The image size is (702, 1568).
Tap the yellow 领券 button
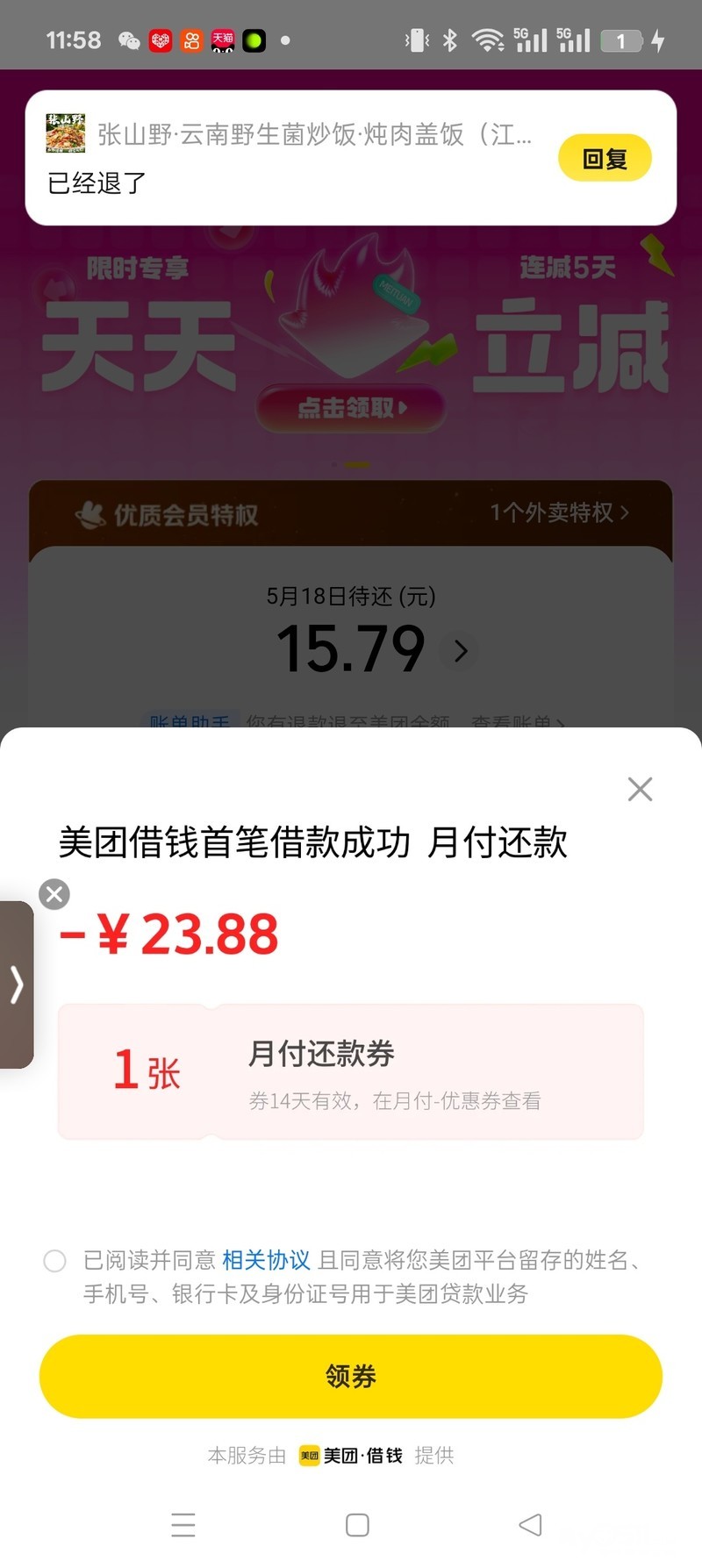pyautogui.click(x=351, y=1376)
